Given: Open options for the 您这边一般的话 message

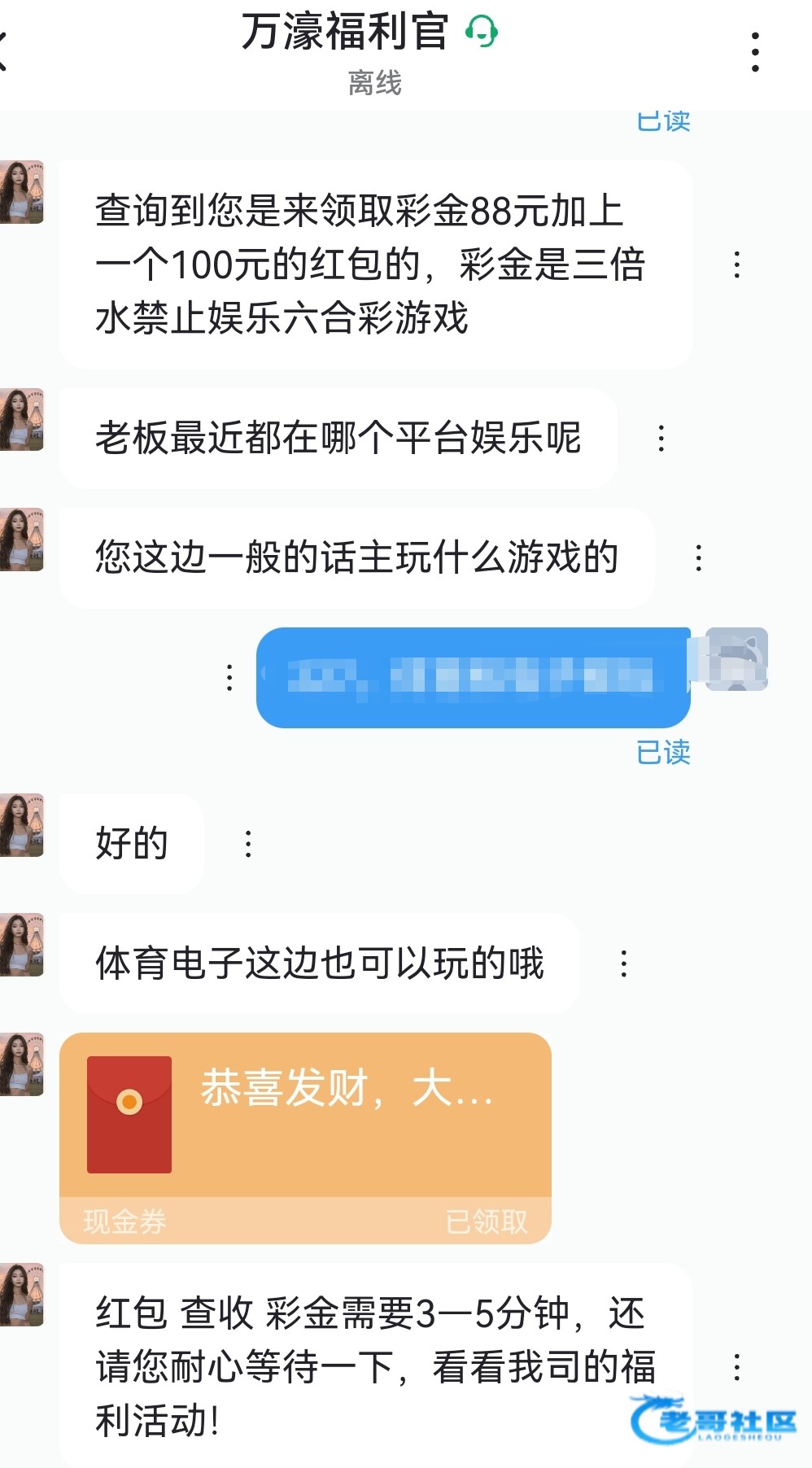Looking at the screenshot, I should pyautogui.click(x=699, y=558).
